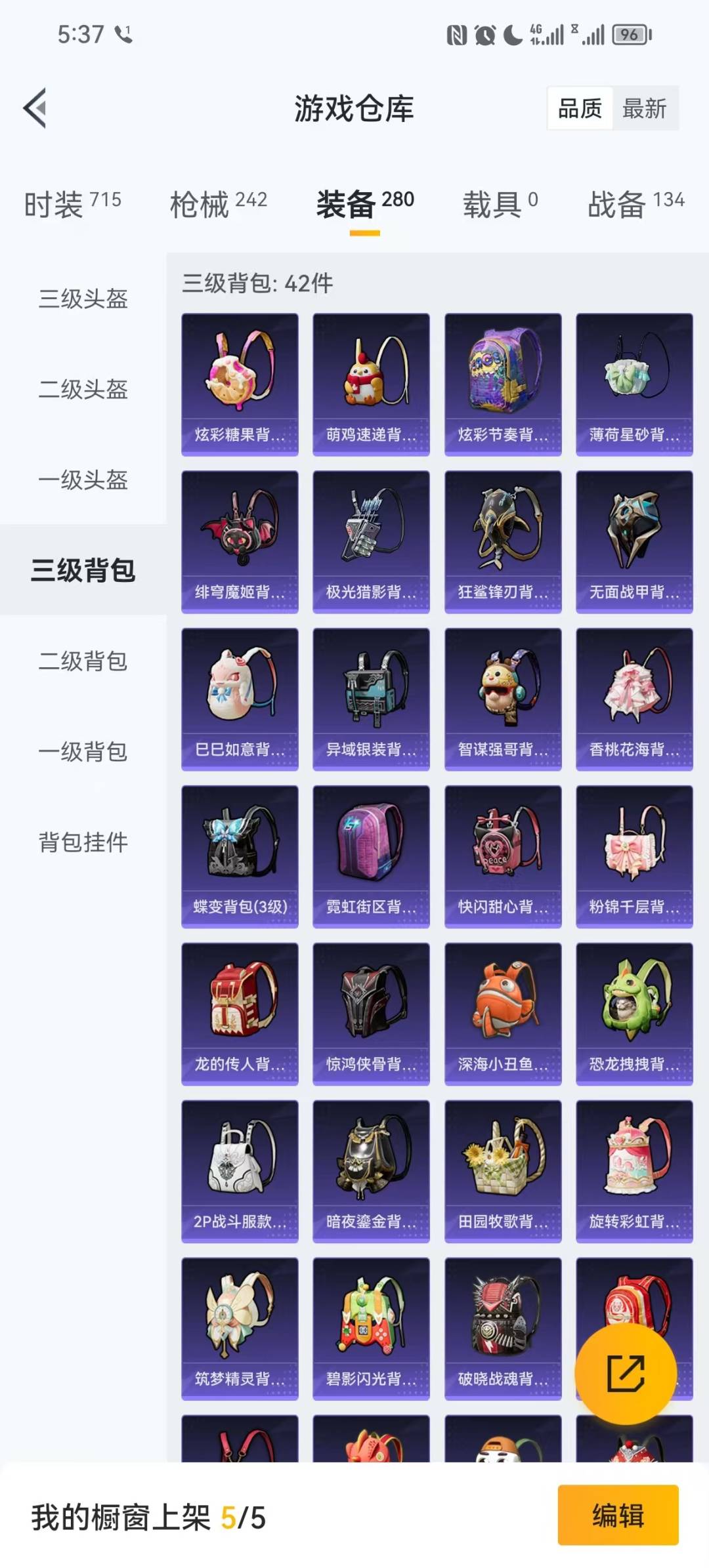Open the 香桃花海背包 thumbnail
Viewport: 709px width, 1568px height.
(x=633, y=697)
